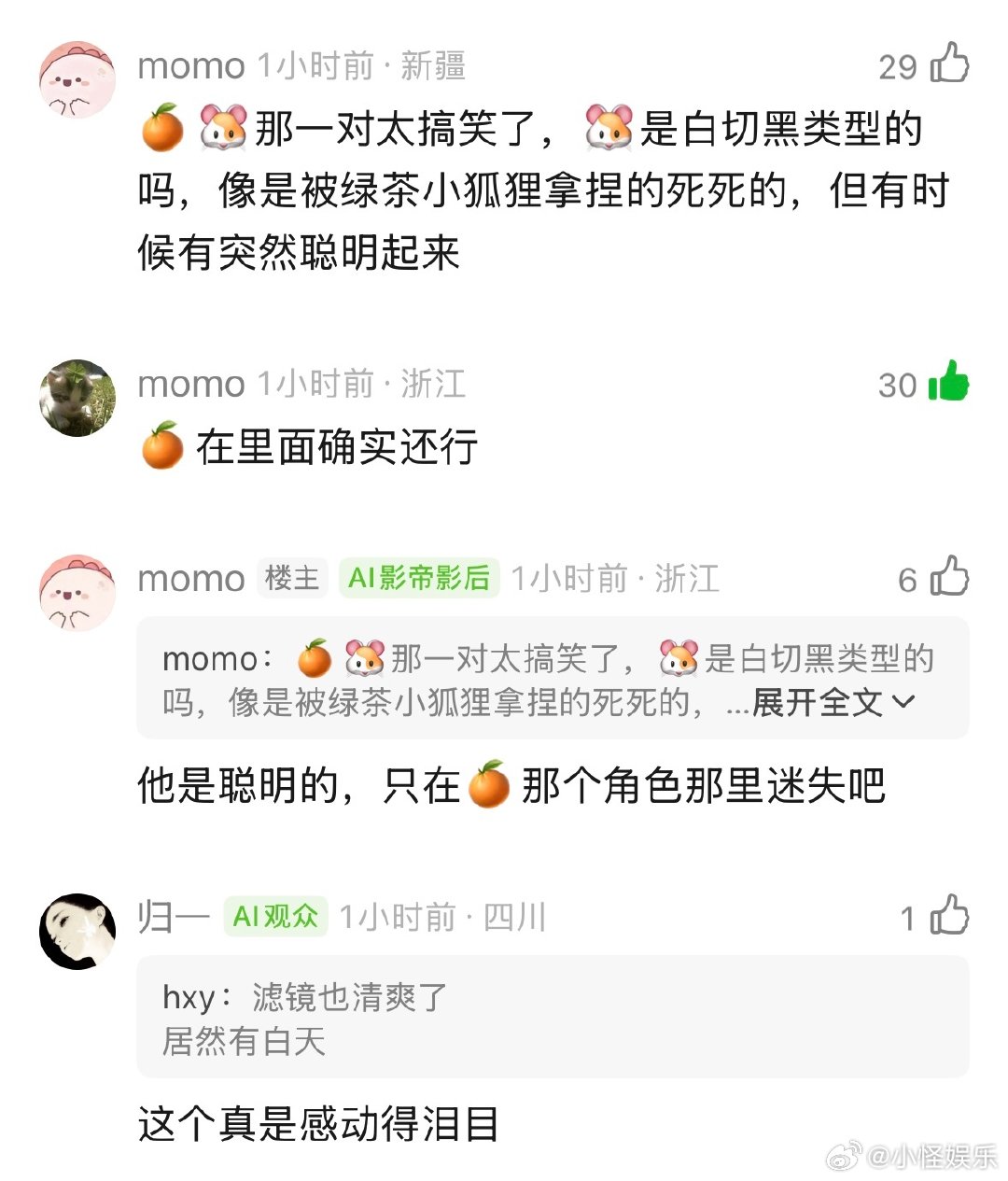
Task: Select the AI影帝影后 tag
Action: click(x=418, y=579)
